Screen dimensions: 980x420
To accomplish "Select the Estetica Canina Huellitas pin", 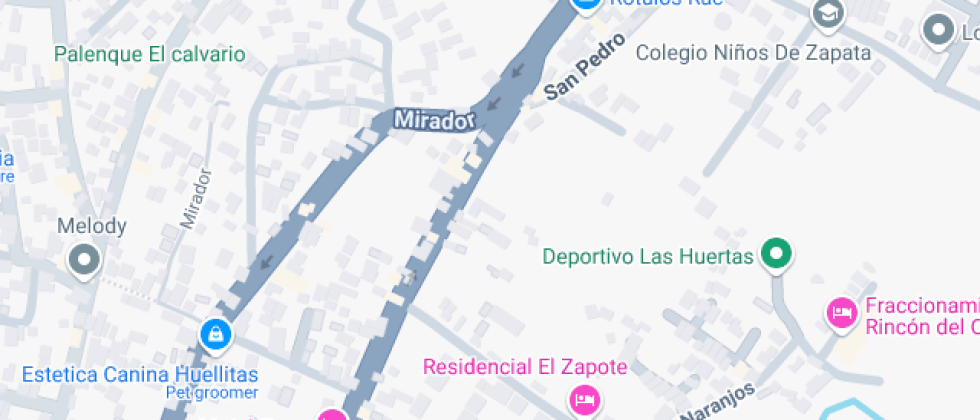I will tap(215, 335).
